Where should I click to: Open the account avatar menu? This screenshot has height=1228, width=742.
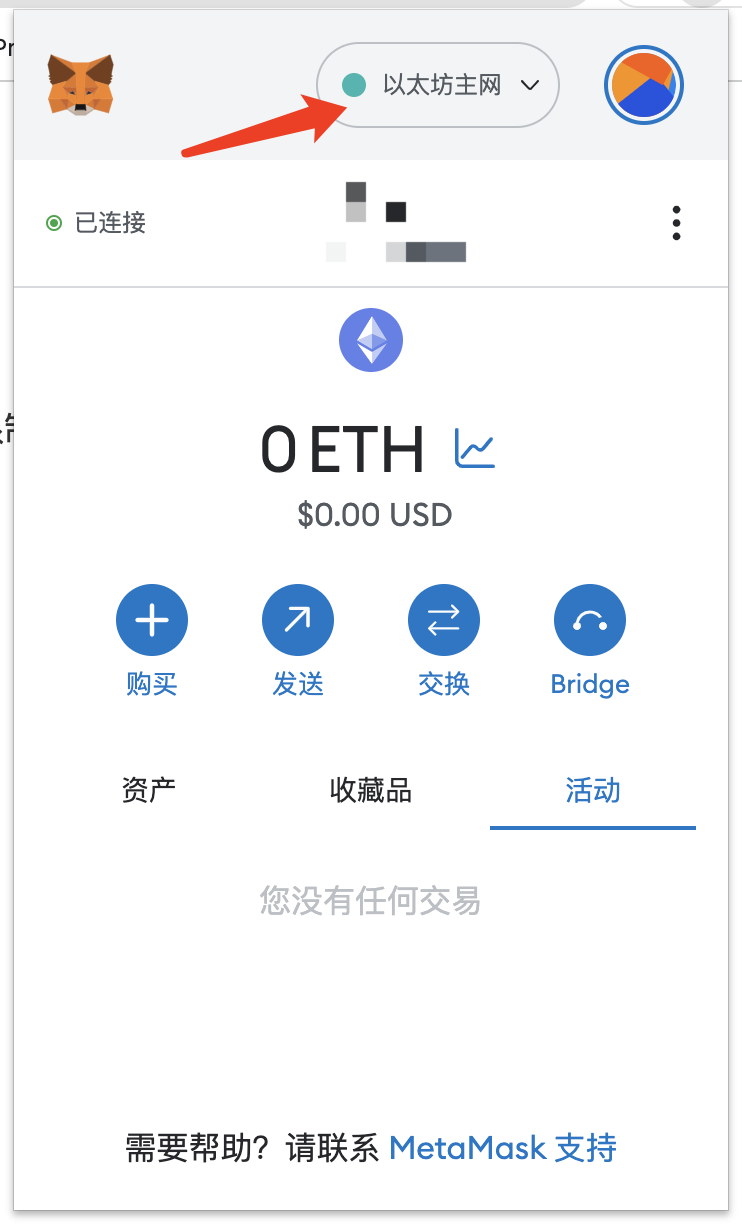644,86
